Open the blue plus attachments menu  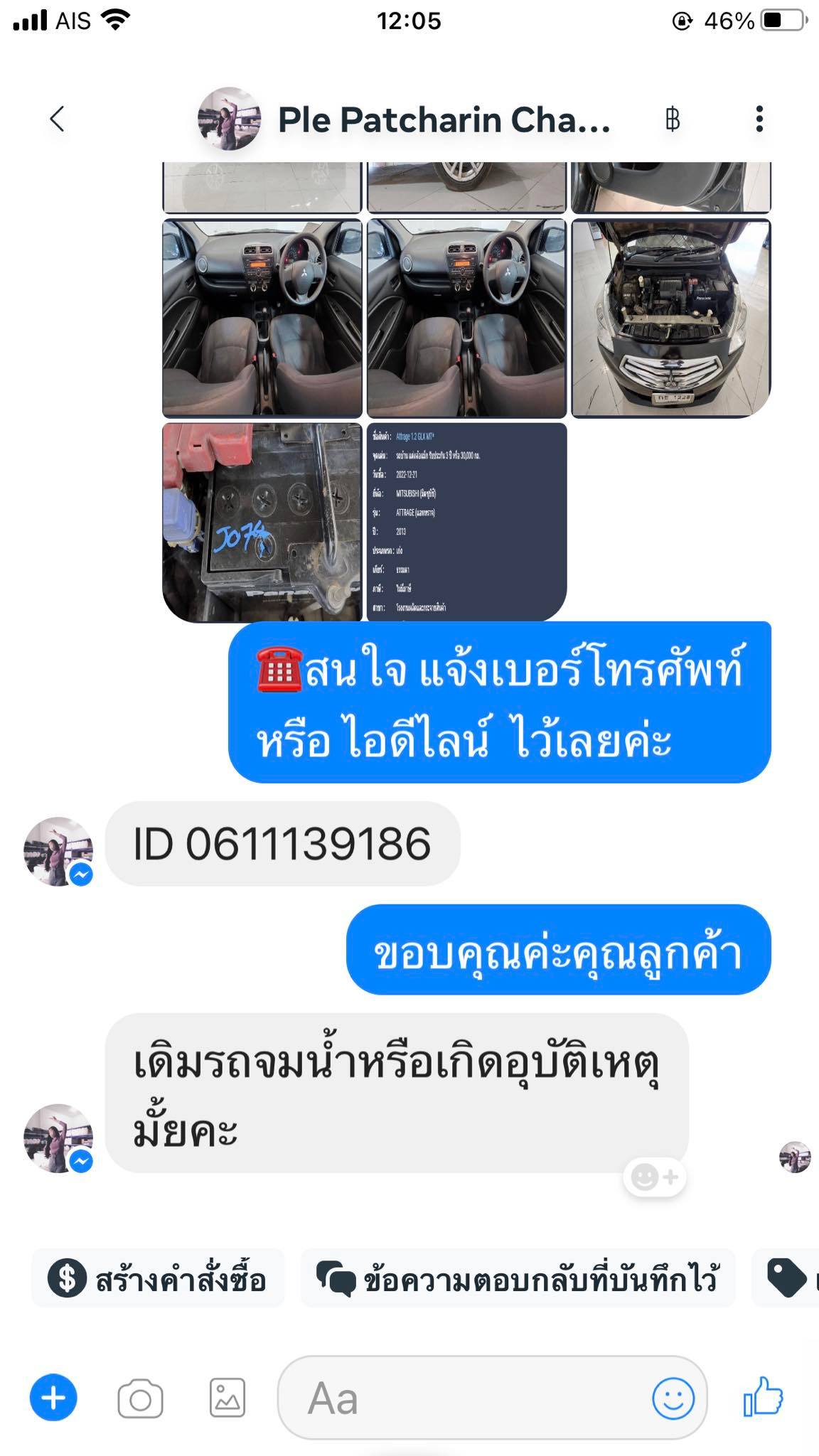click(53, 1397)
